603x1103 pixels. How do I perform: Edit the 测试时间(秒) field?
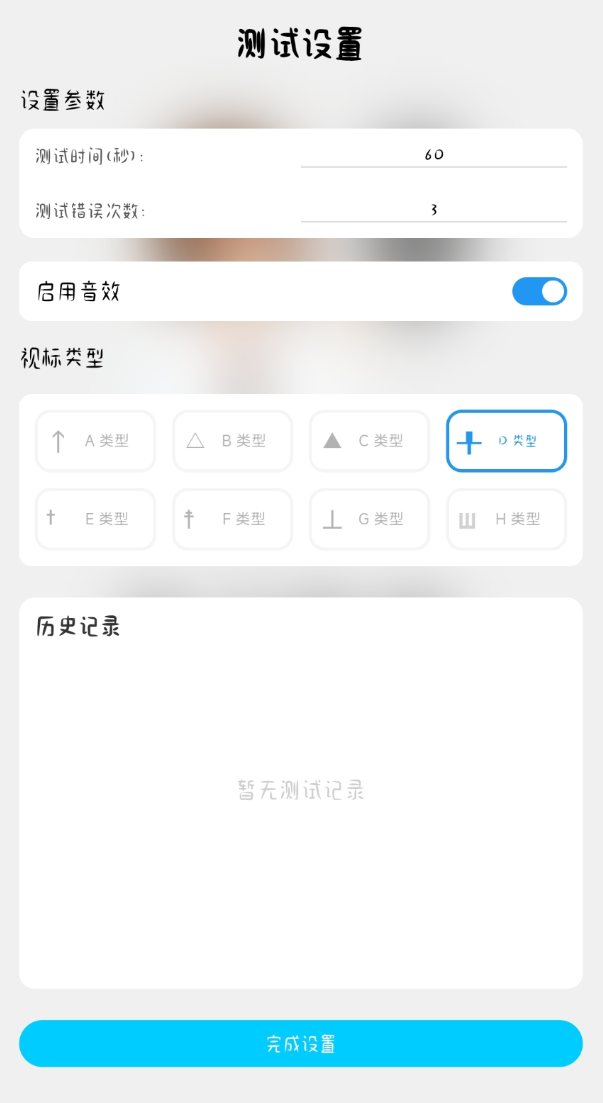[434, 155]
